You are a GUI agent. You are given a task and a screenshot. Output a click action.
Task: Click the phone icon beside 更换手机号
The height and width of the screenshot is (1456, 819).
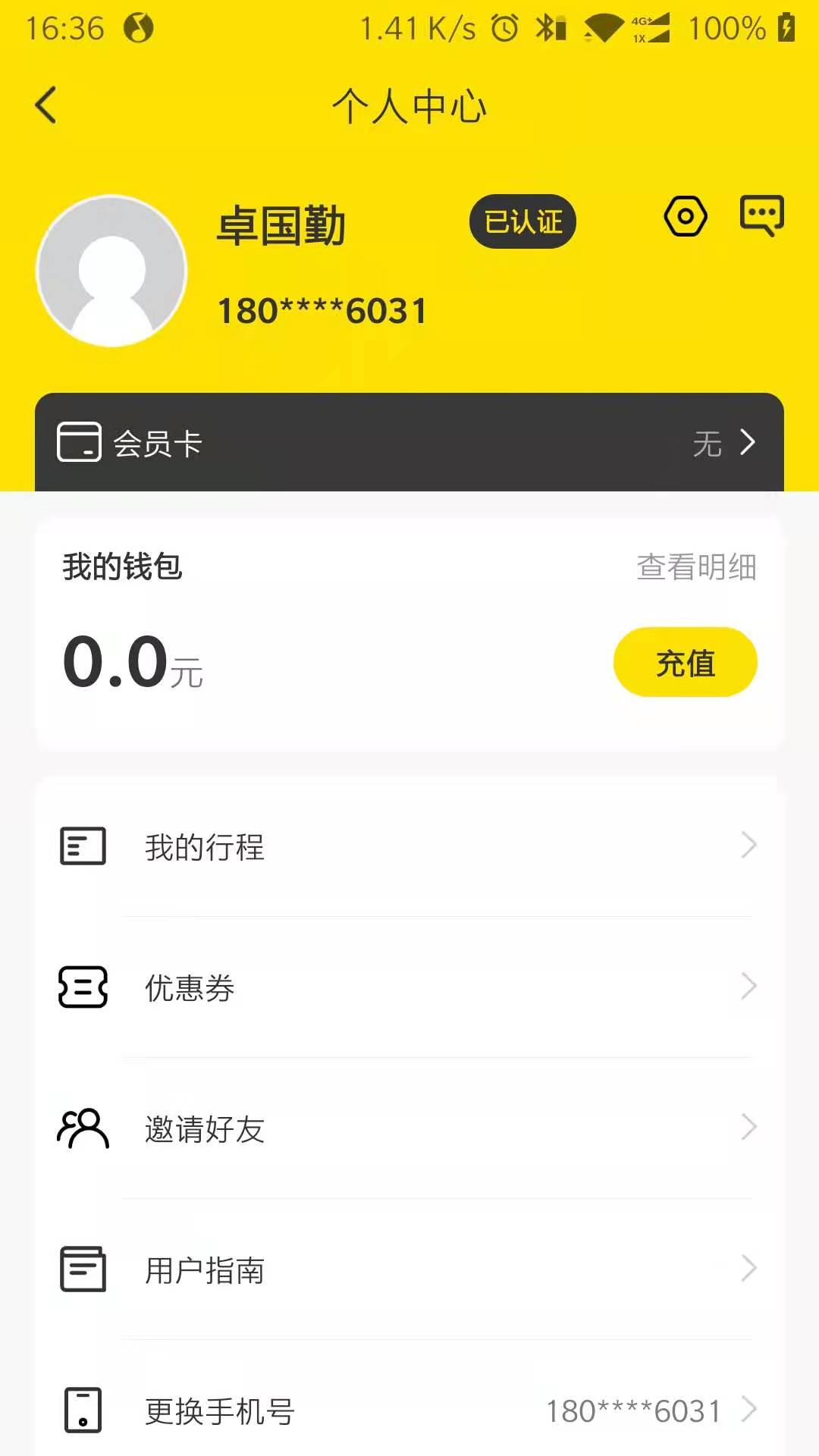(x=82, y=1410)
